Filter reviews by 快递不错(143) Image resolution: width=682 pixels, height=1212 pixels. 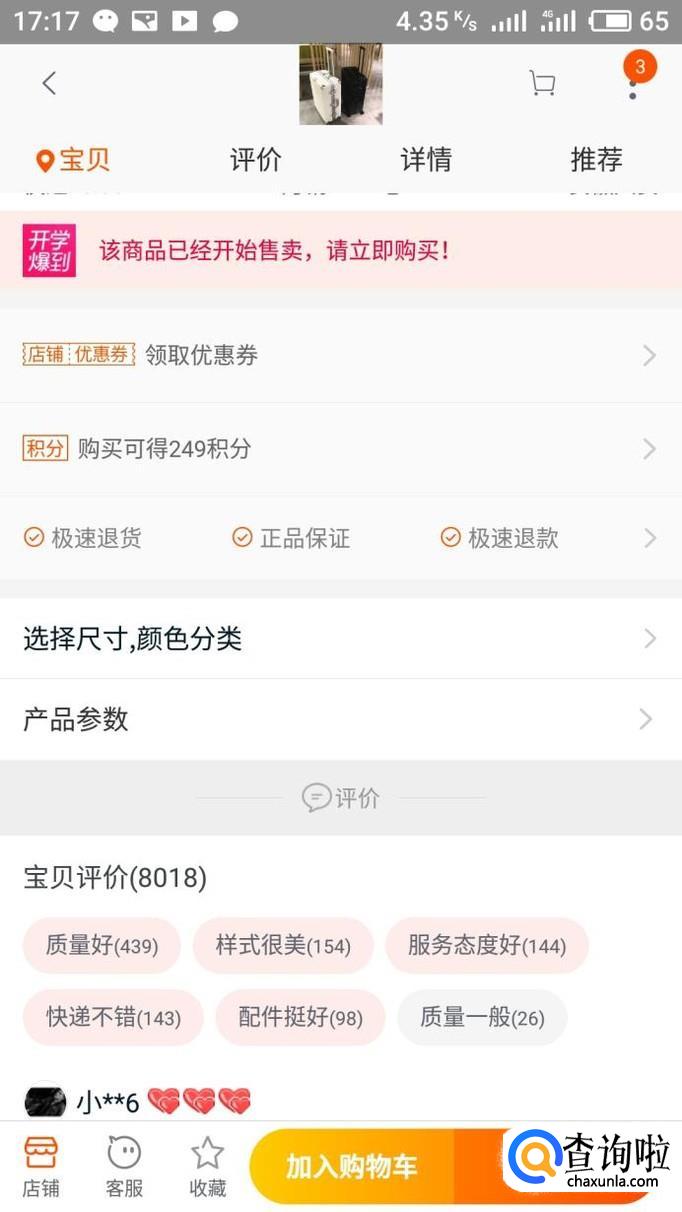coord(113,1018)
